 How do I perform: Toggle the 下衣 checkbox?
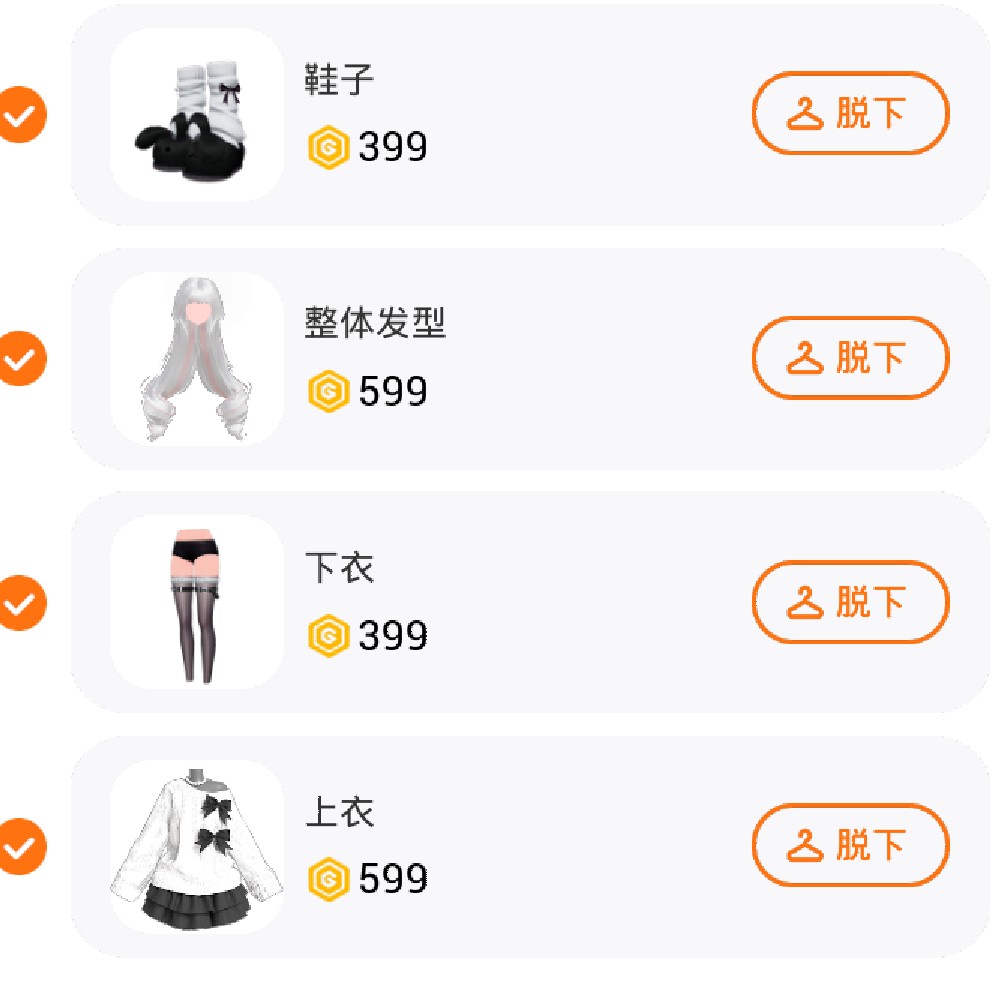pos(21,603)
